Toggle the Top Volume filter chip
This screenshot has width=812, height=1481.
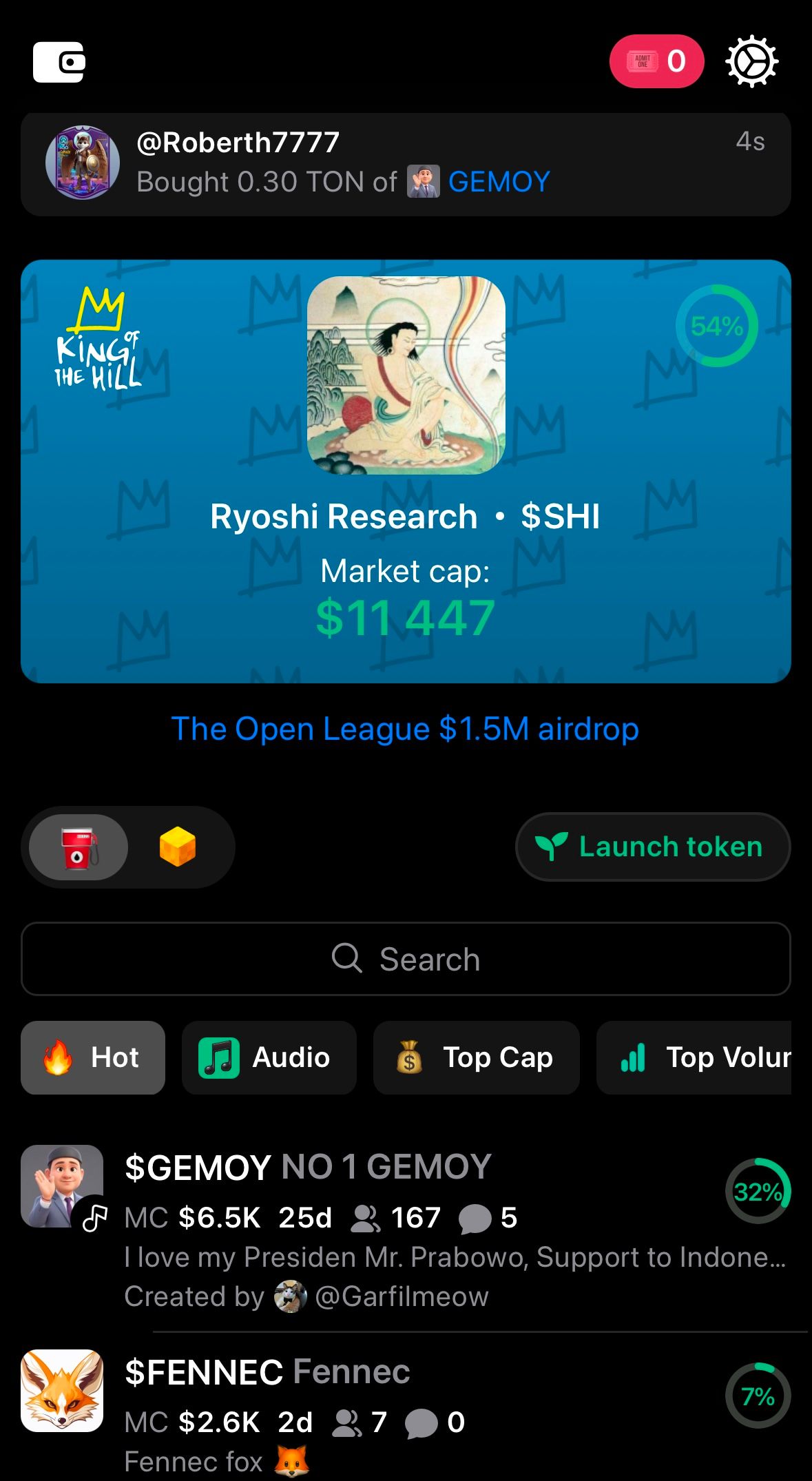[x=702, y=1057]
